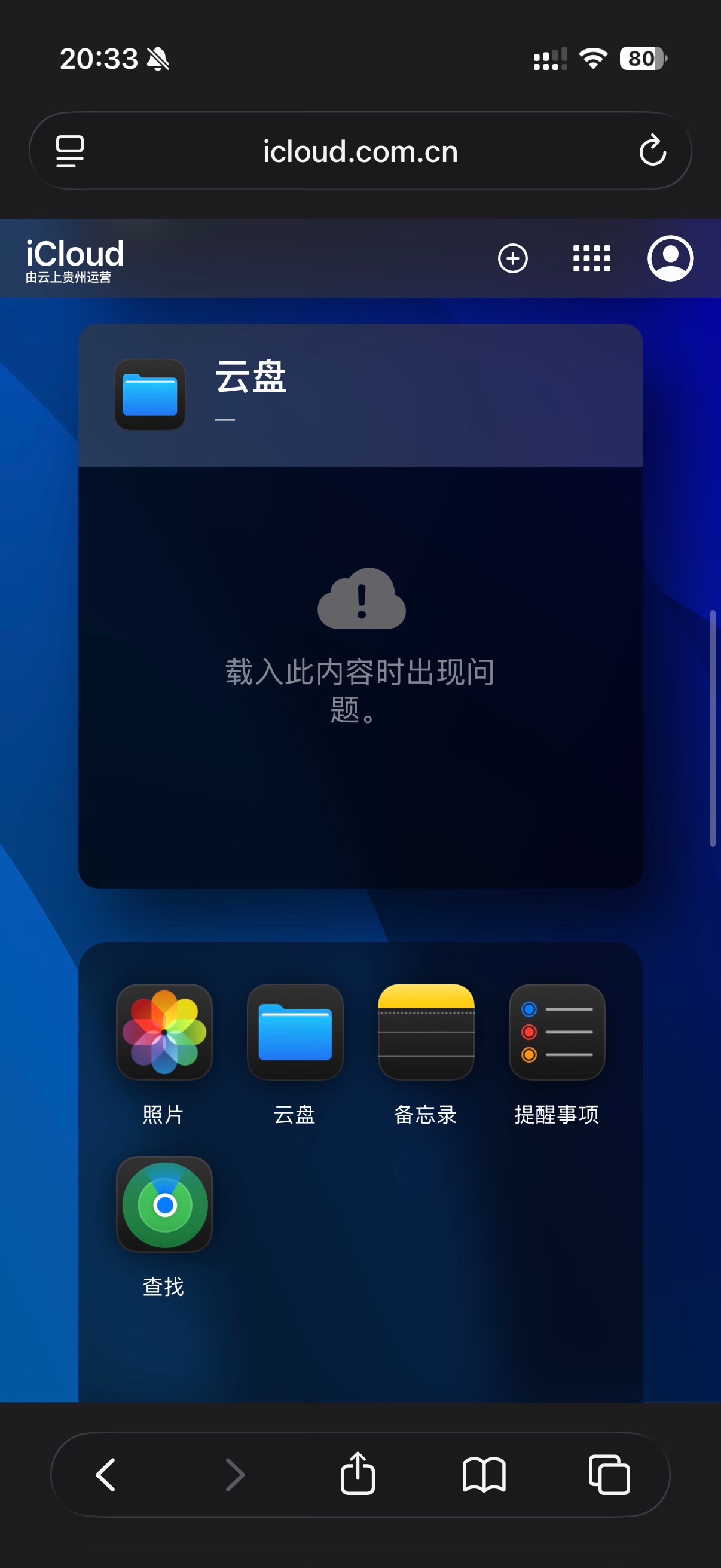Open 备忘录 notes app
This screenshot has width=721, height=1568.
(x=426, y=1032)
